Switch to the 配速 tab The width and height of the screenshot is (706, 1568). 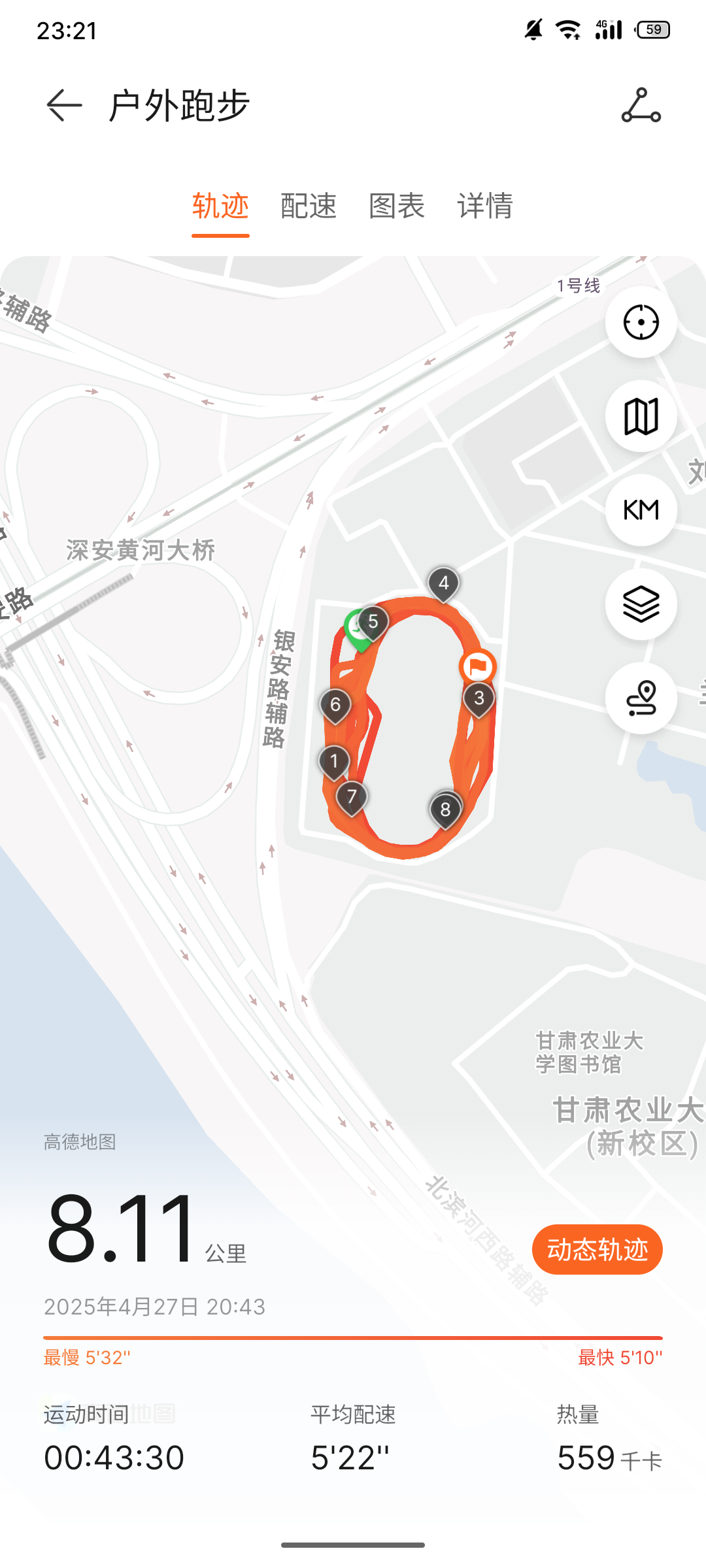[x=309, y=206]
